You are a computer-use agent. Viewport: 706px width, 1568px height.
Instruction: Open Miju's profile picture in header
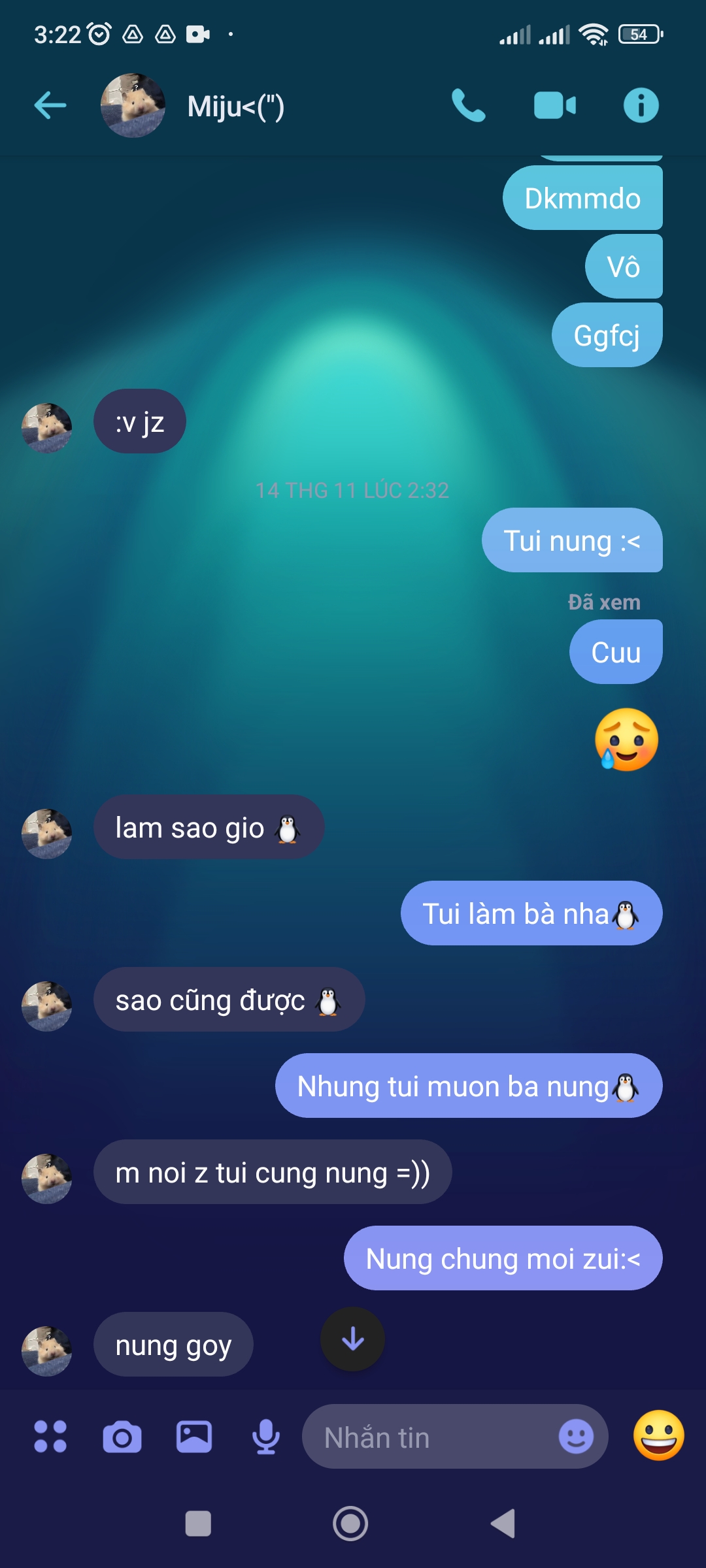133,105
